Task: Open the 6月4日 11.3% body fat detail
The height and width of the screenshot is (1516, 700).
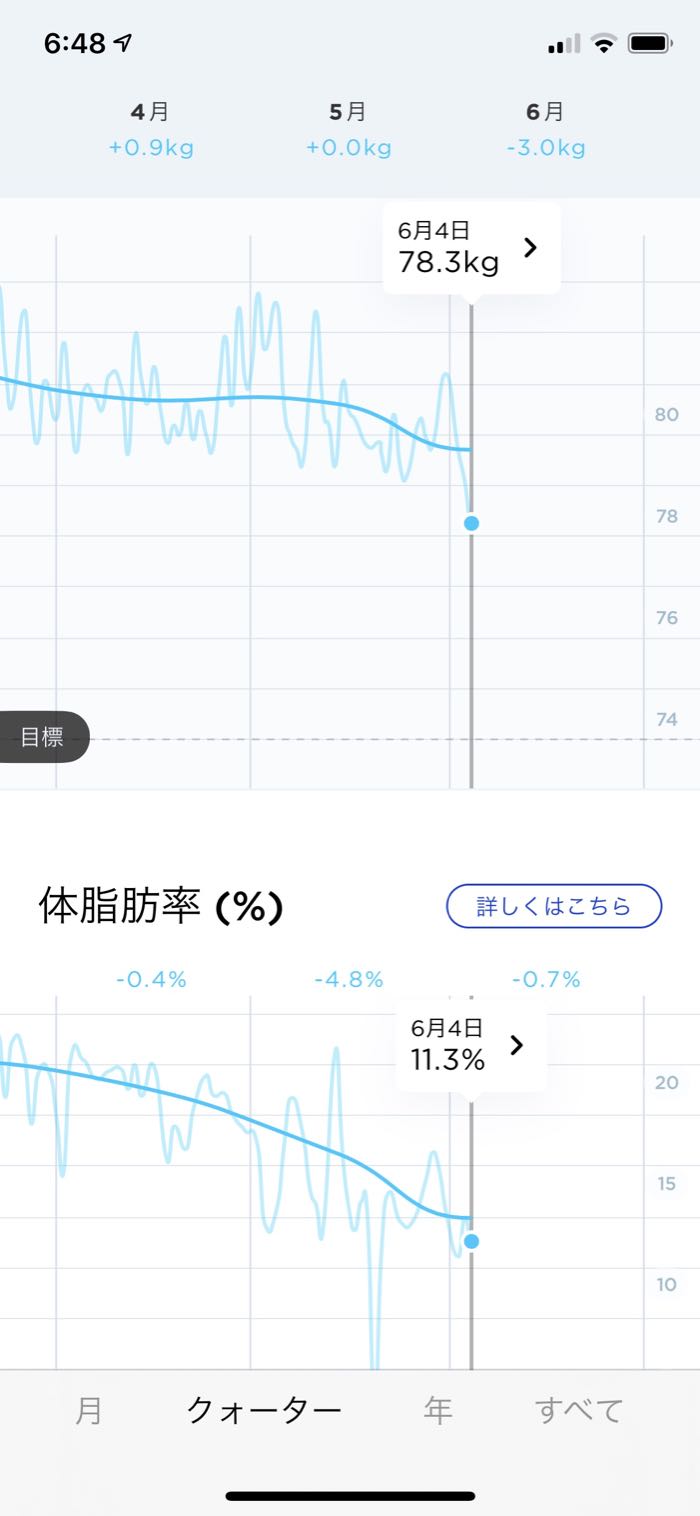Action: pos(471,1046)
